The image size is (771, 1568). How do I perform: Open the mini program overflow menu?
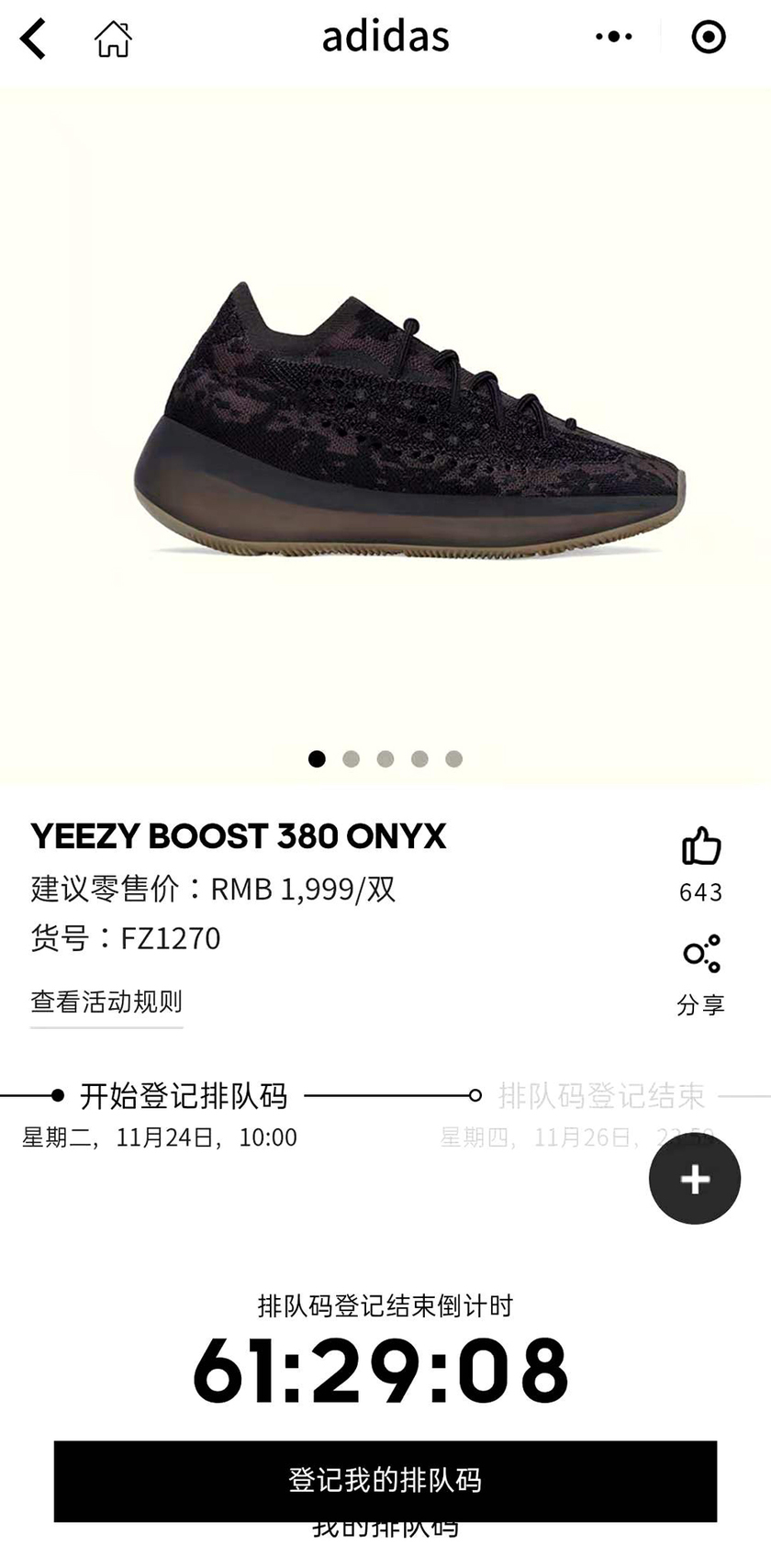coord(613,37)
